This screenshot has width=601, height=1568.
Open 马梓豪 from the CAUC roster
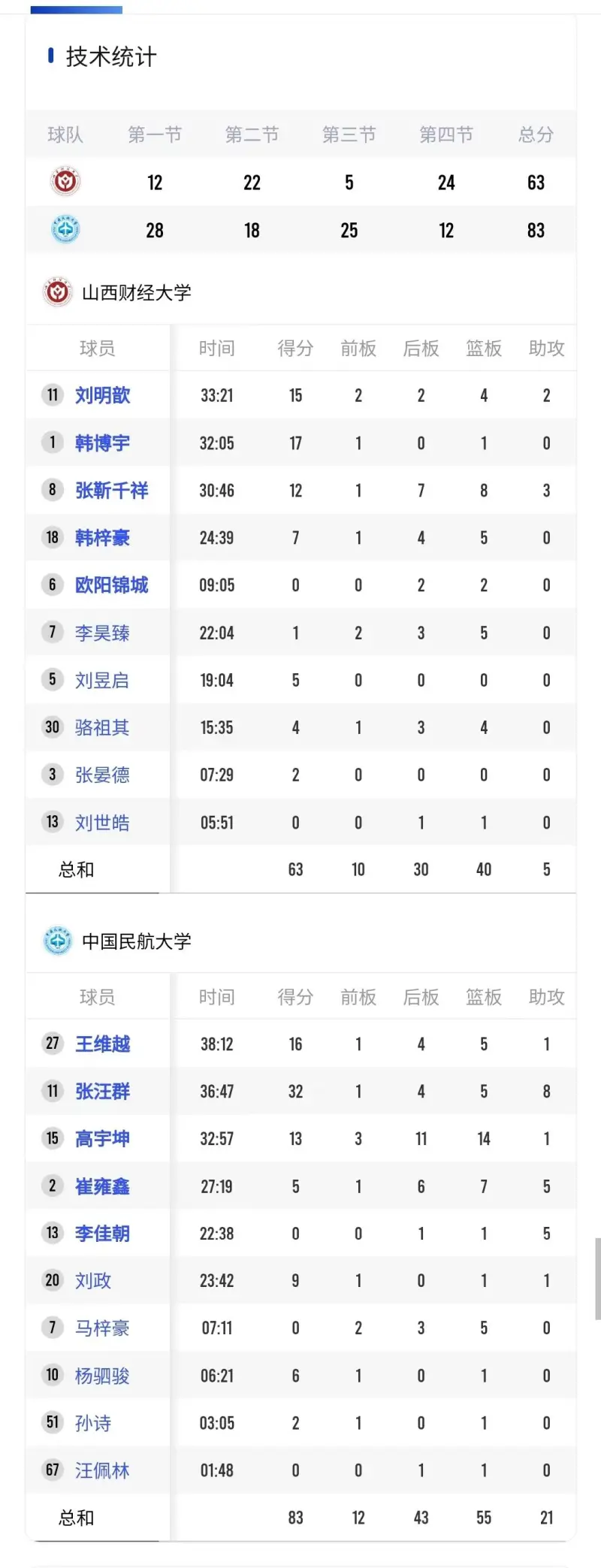point(102,1328)
